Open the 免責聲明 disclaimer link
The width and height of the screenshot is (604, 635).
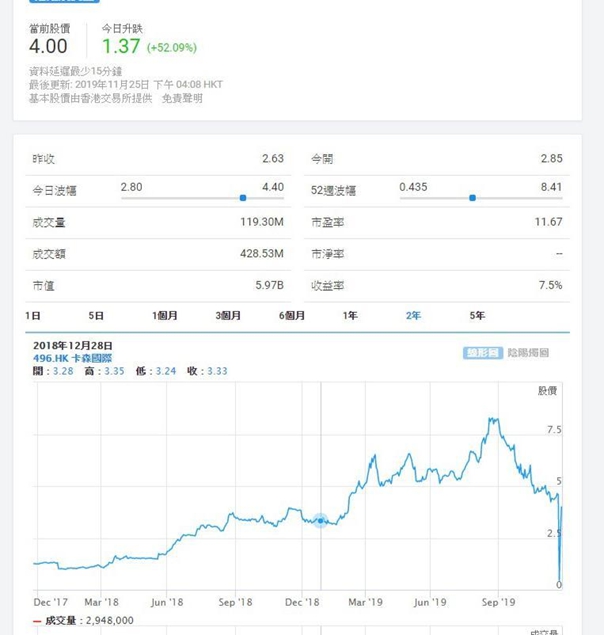[182, 98]
